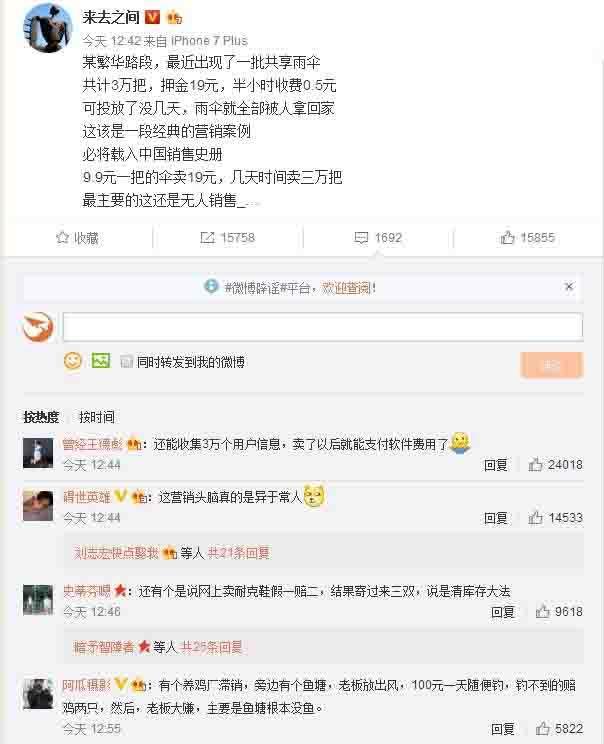Repost the post with 15758 reposts
The width and height of the screenshot is (604, 744).
click(x=227, y=238)
